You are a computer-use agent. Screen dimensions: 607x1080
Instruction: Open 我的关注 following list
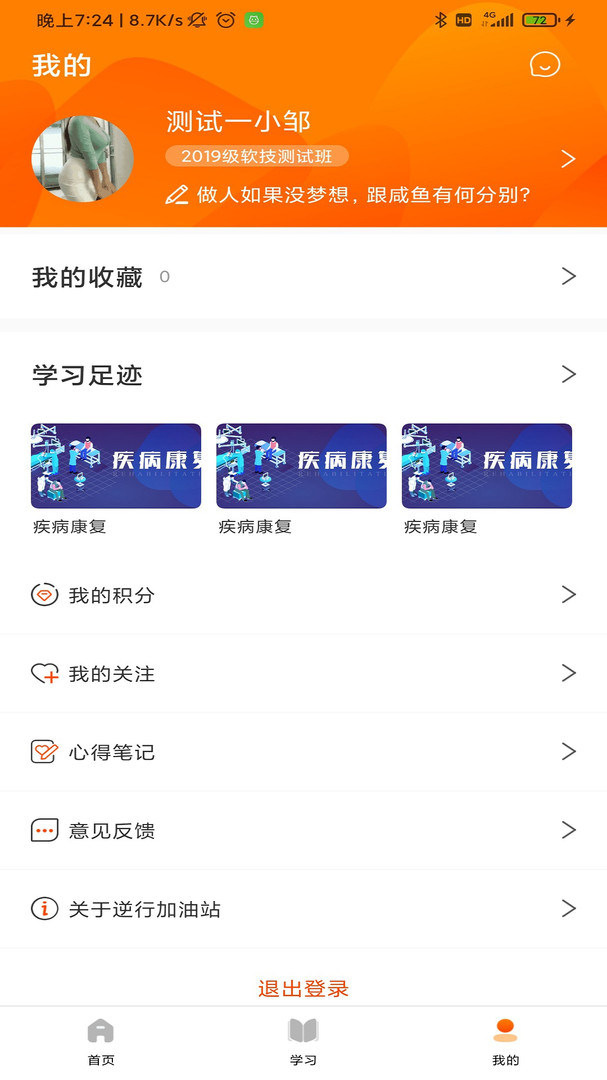303,674
